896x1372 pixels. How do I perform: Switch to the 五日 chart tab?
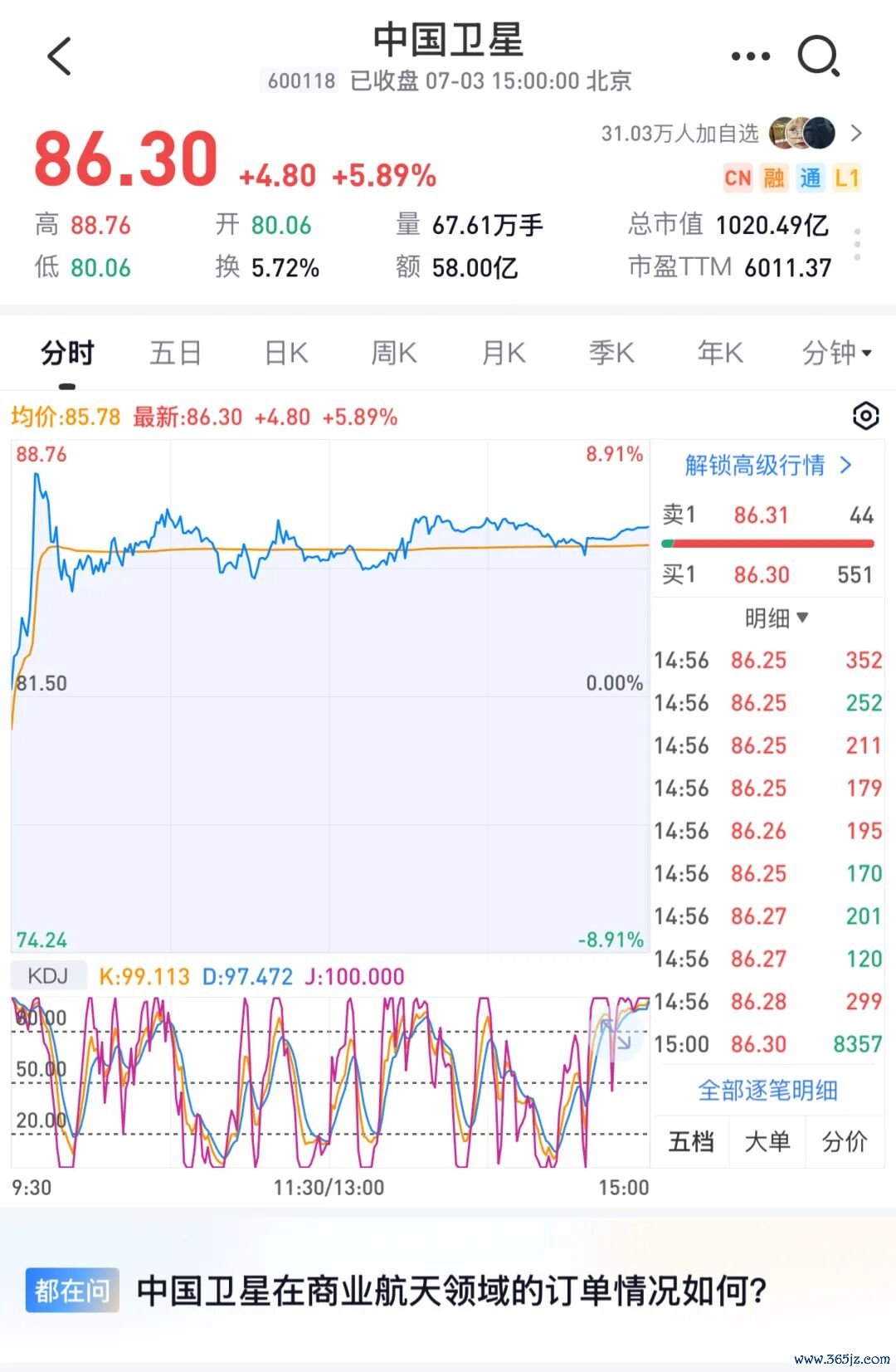(x=176, y=353)
